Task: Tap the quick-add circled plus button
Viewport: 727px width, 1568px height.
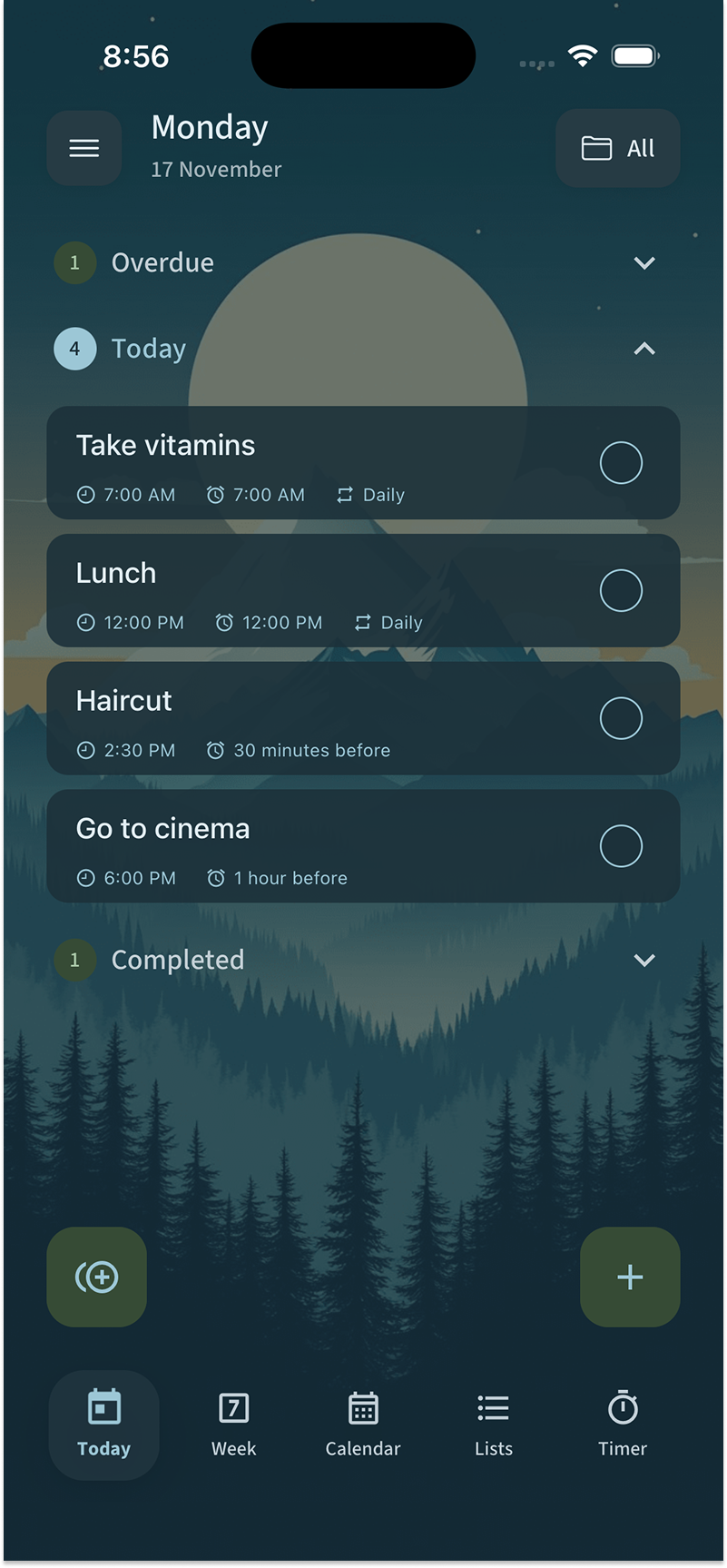Action: click(x=96, y=1277)
